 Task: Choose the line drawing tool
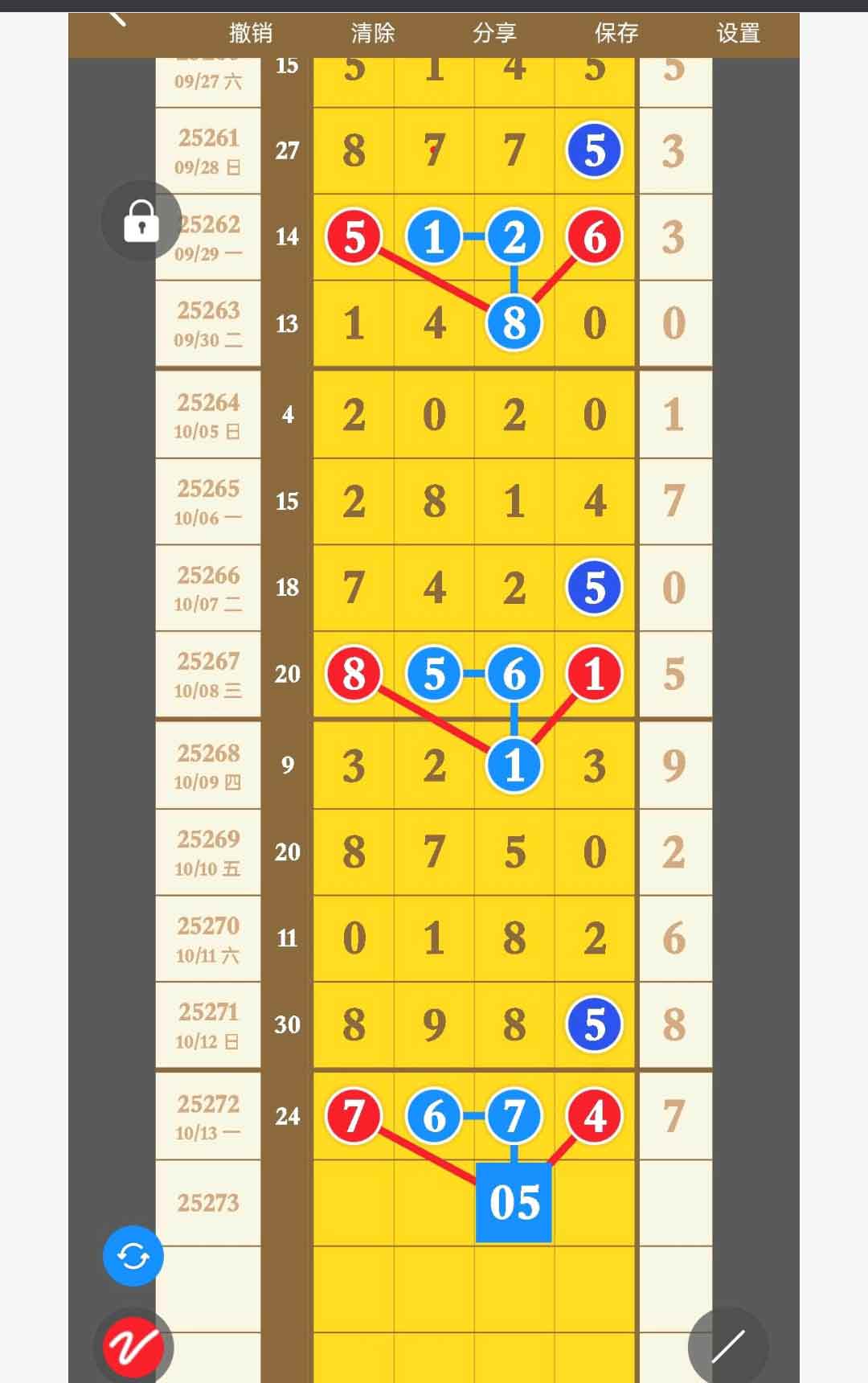[x=728, y=1347]
